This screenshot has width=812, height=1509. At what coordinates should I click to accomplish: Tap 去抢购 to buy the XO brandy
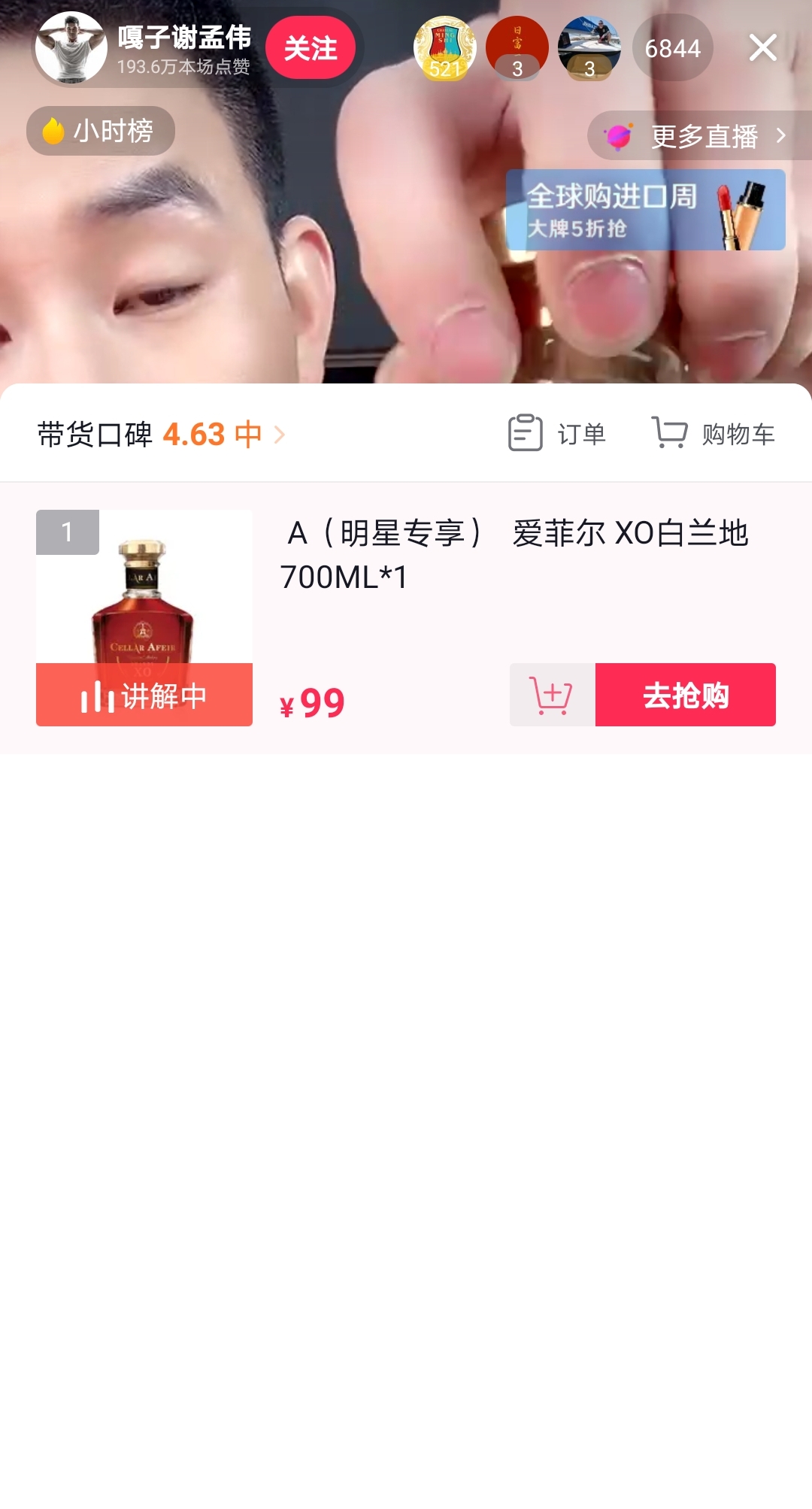pyautogui.click(x=686, y=695)
